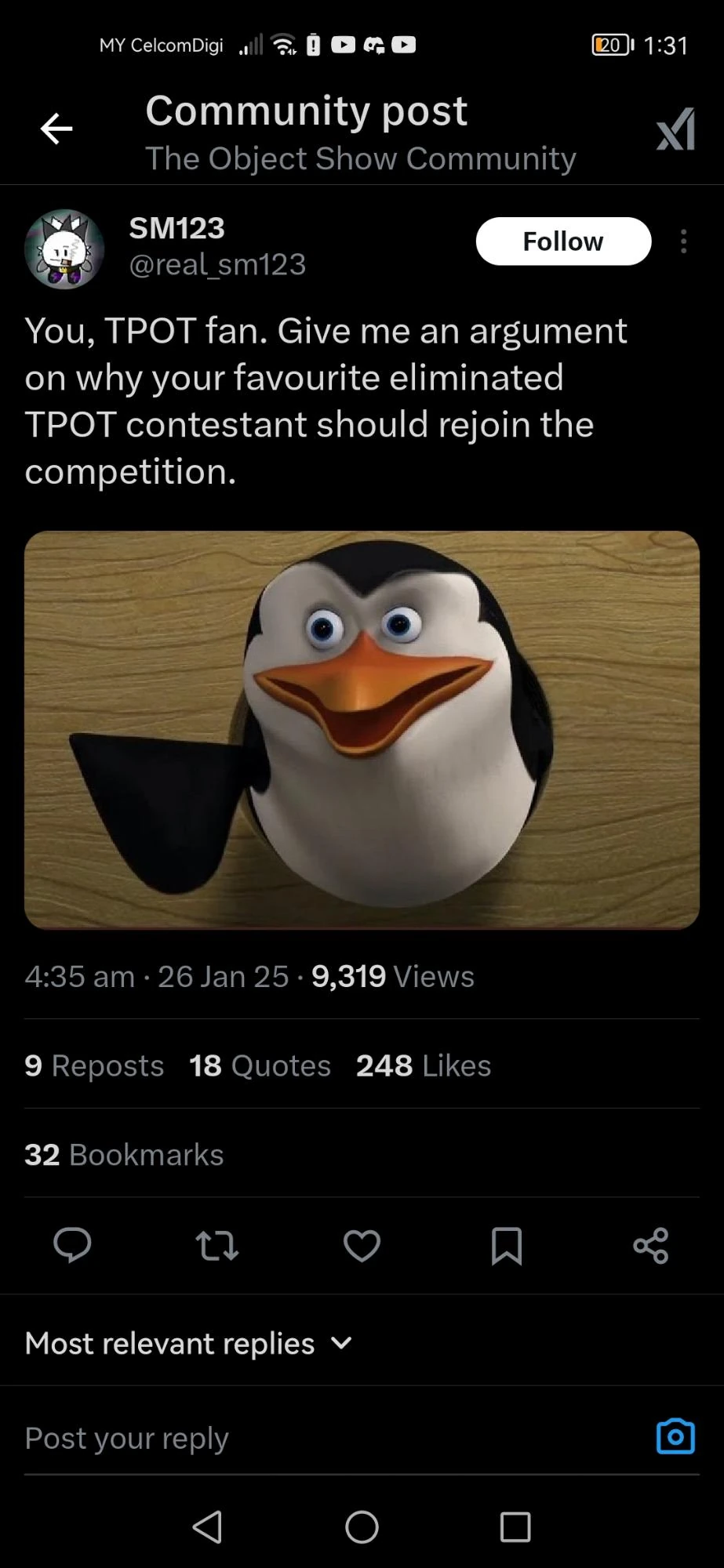The image size is (724, 1568).
Task: Repost this community post
Action: (x=216, y=1245)
